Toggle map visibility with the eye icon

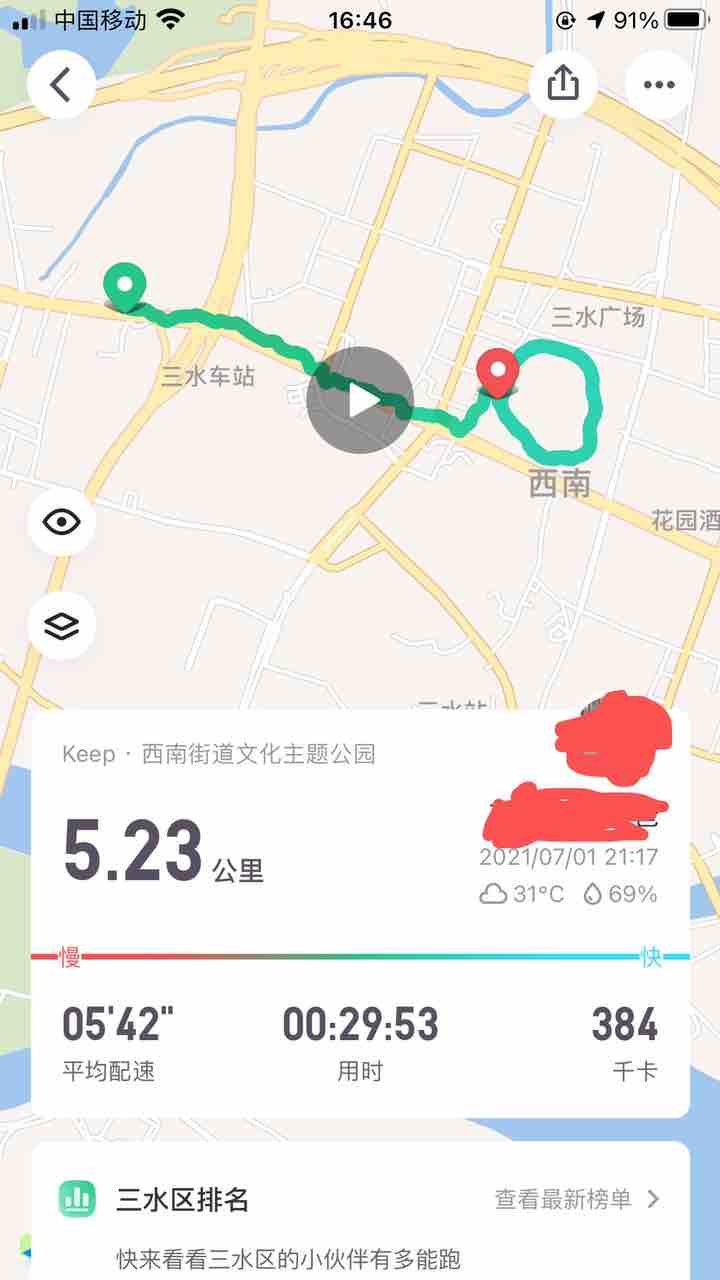61,521
